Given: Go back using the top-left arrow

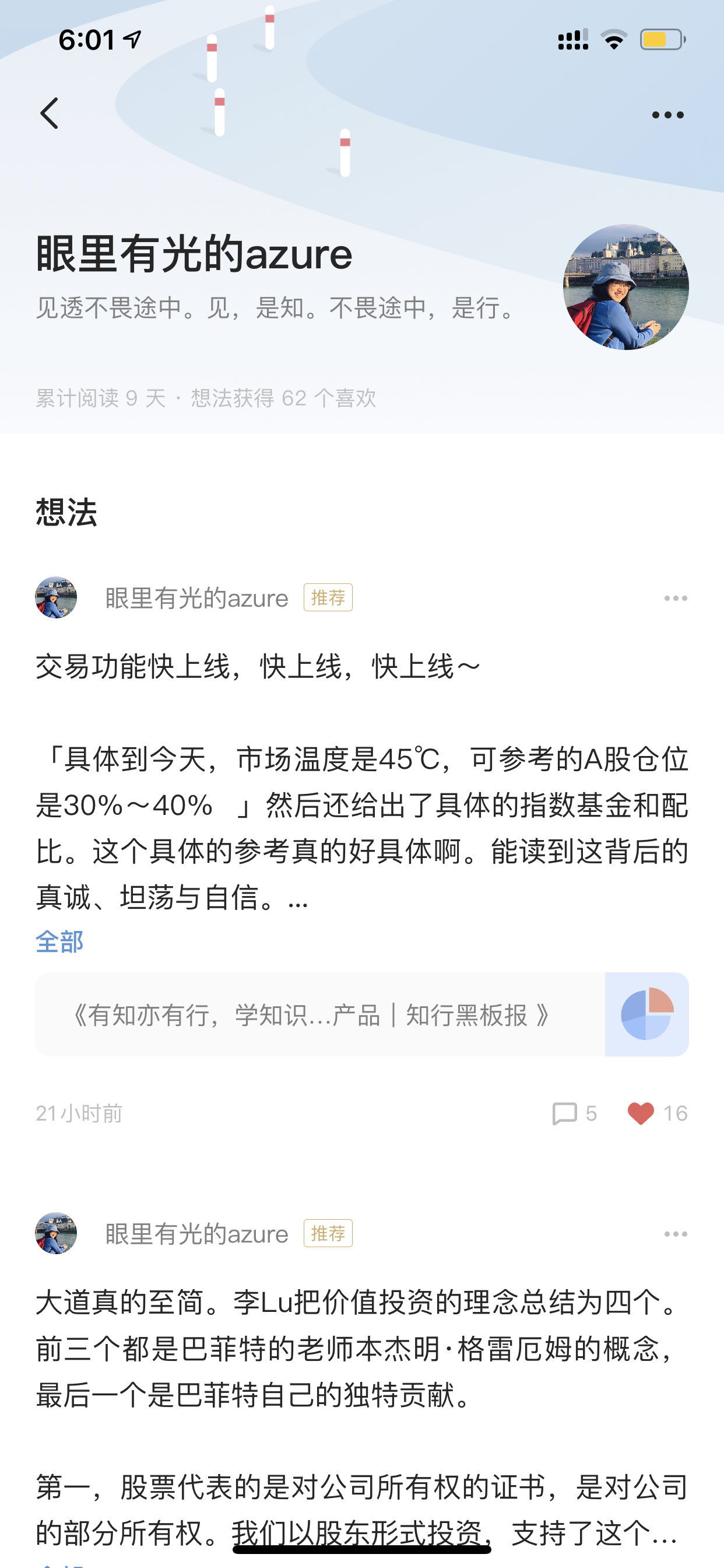Looking at the screenshot, I should pos(50,114).
